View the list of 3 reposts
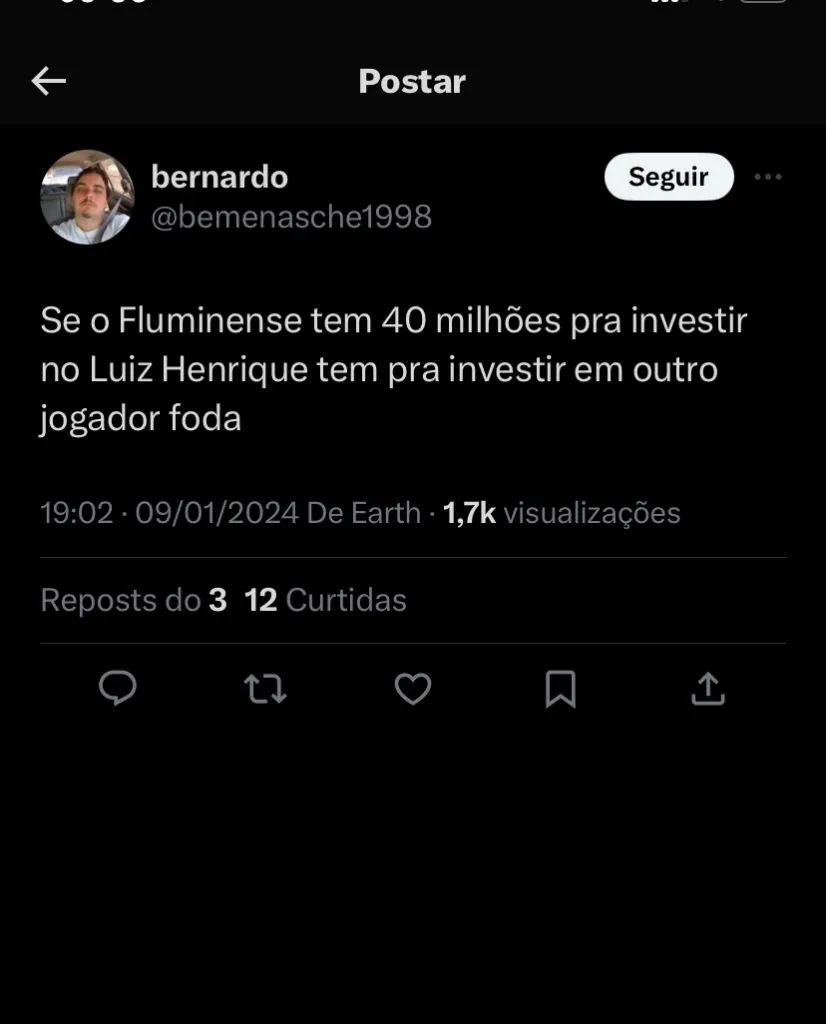 coord(134,600)
